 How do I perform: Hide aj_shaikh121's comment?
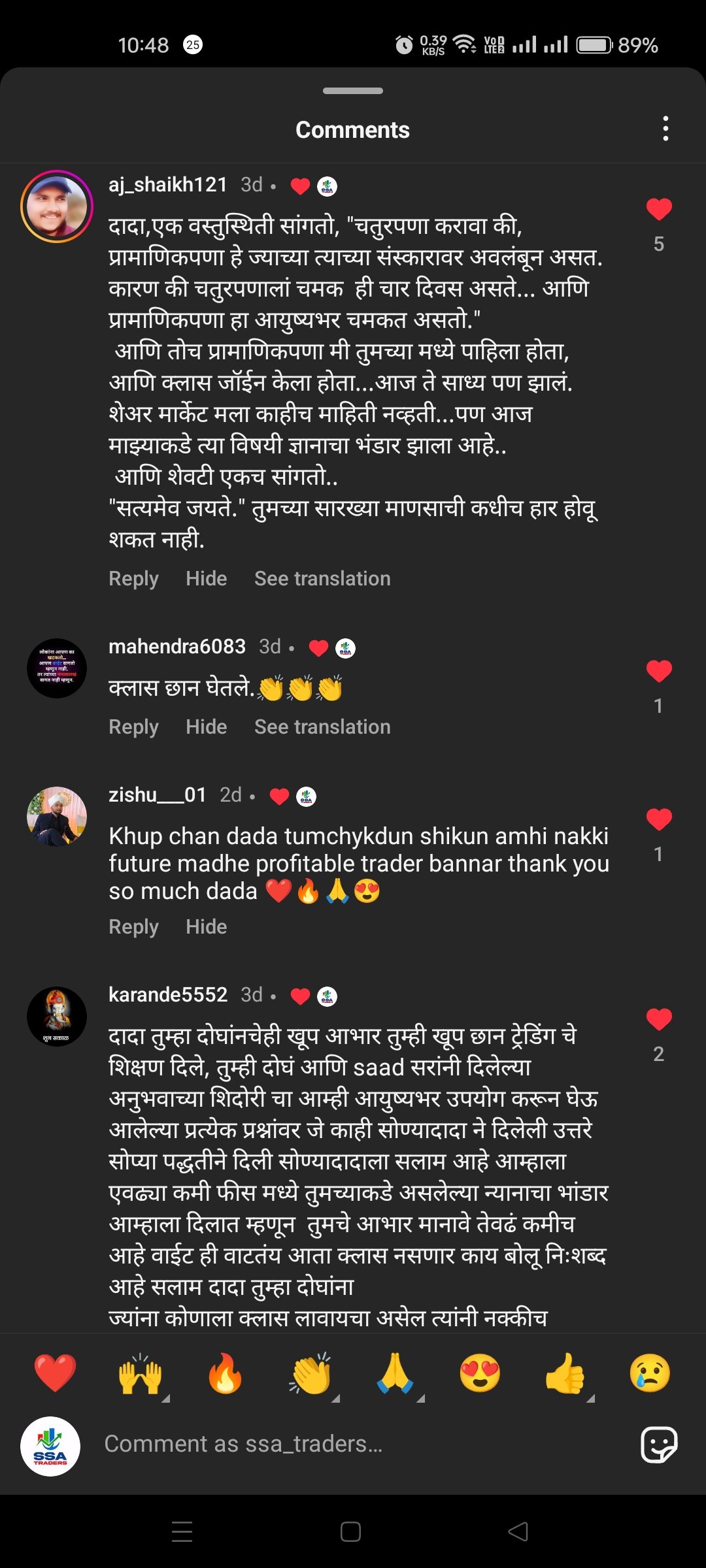[x=206, y=579]
